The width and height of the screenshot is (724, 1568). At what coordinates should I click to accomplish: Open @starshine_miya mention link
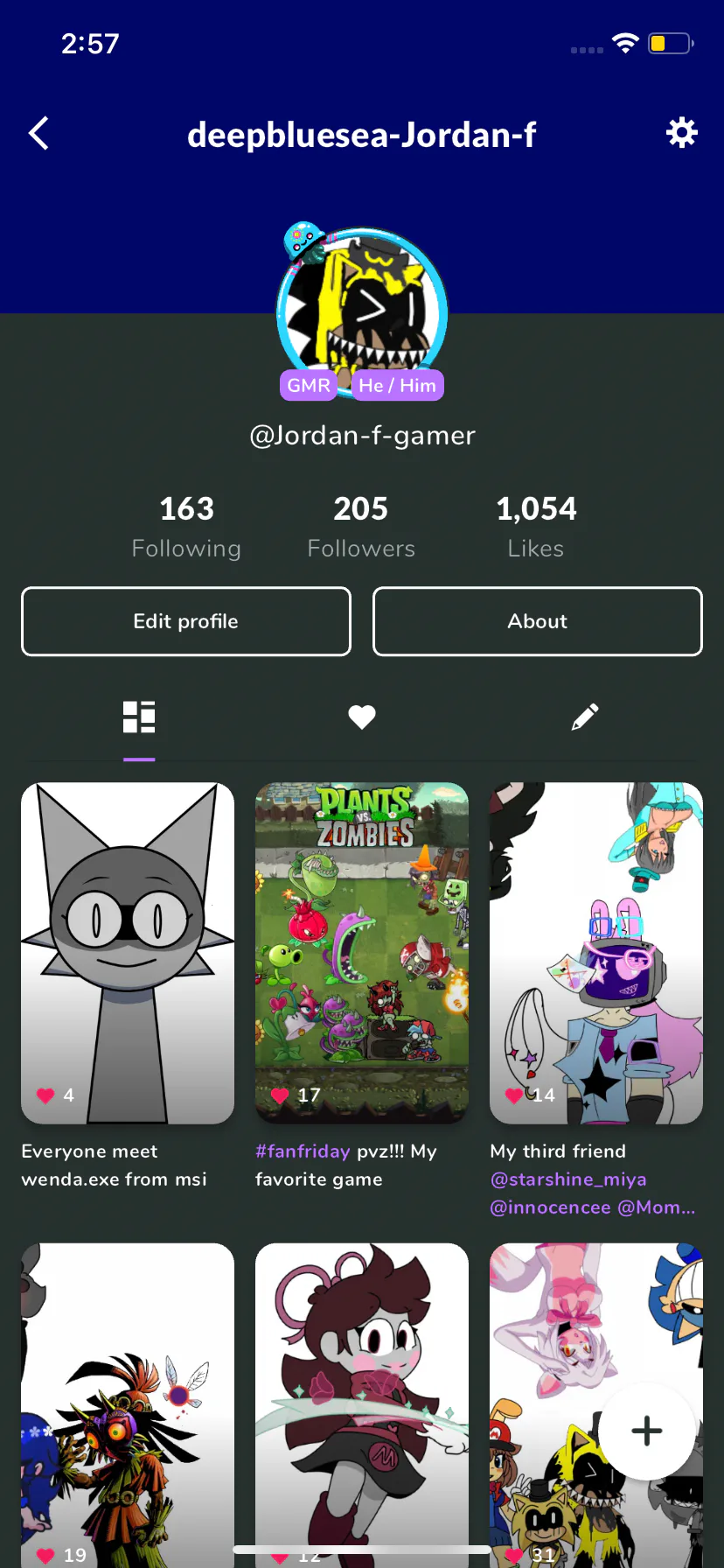tap(568, 1179)
